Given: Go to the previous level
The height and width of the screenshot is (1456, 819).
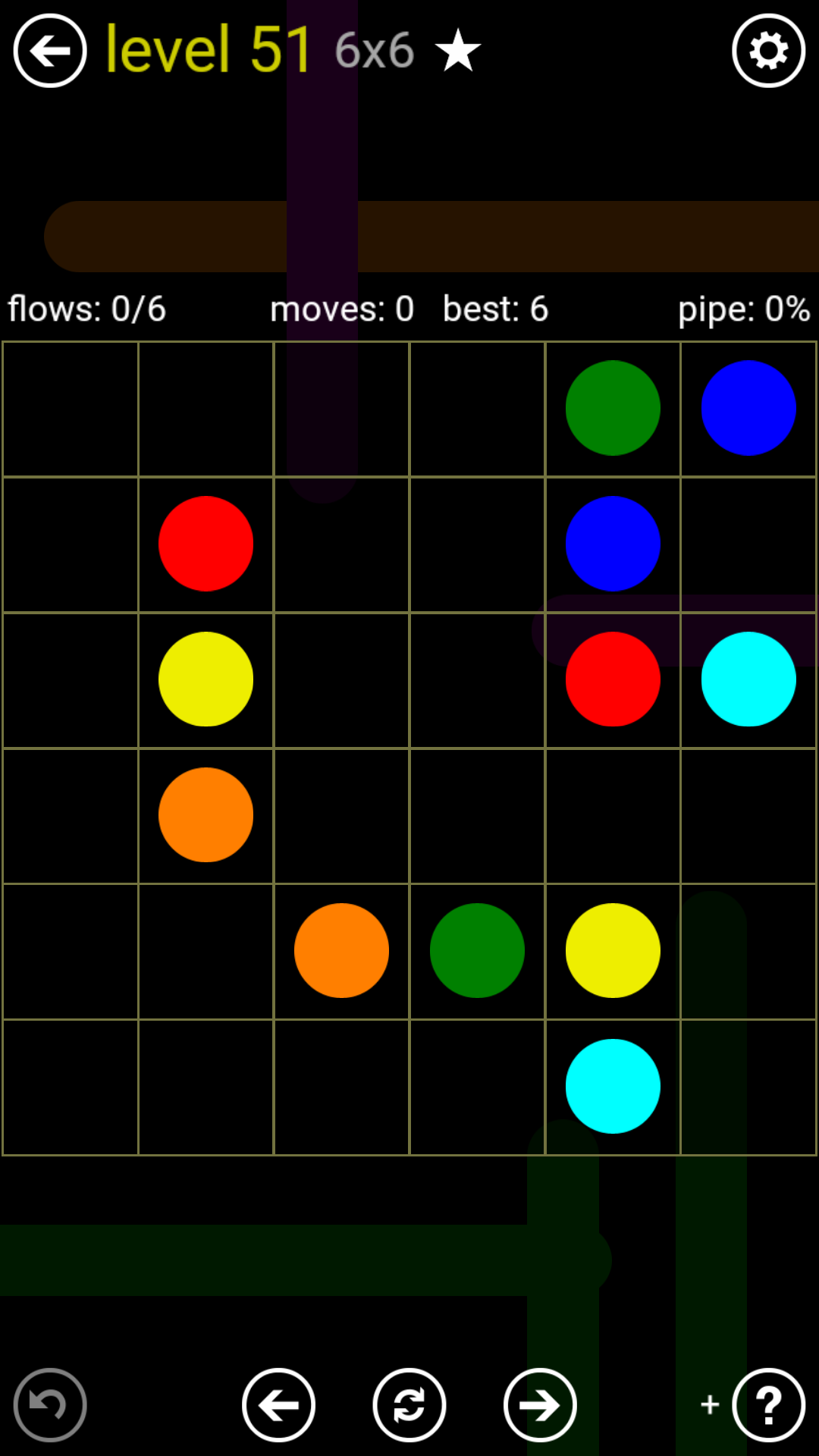Looking at the screenshot, I should click(x=278, y=1405).
